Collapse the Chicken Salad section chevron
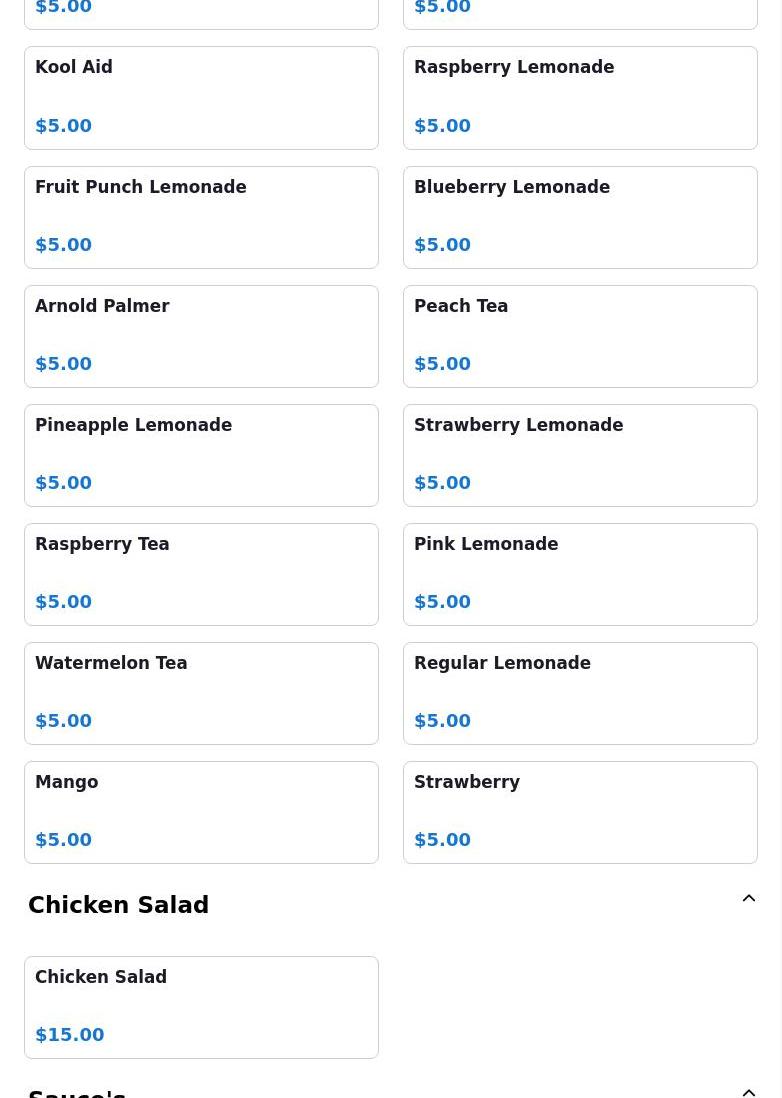The width and height of the screenshot is (782, 1098). coord(749,898)
